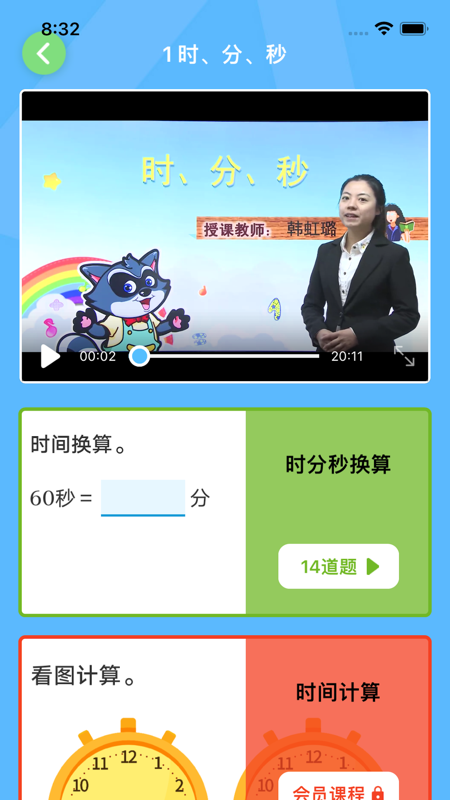
Task: Go back using the green arrow button
Action: click(x=44, y=54)
